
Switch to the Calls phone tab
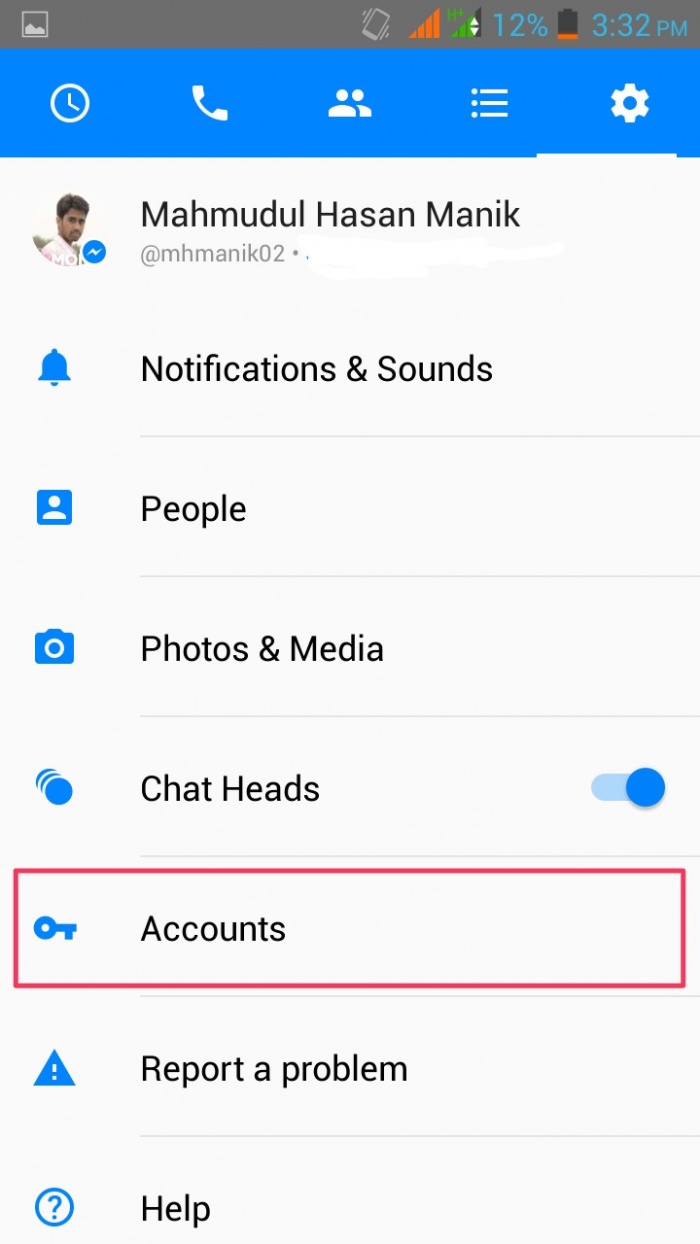(x=210, y=103)
